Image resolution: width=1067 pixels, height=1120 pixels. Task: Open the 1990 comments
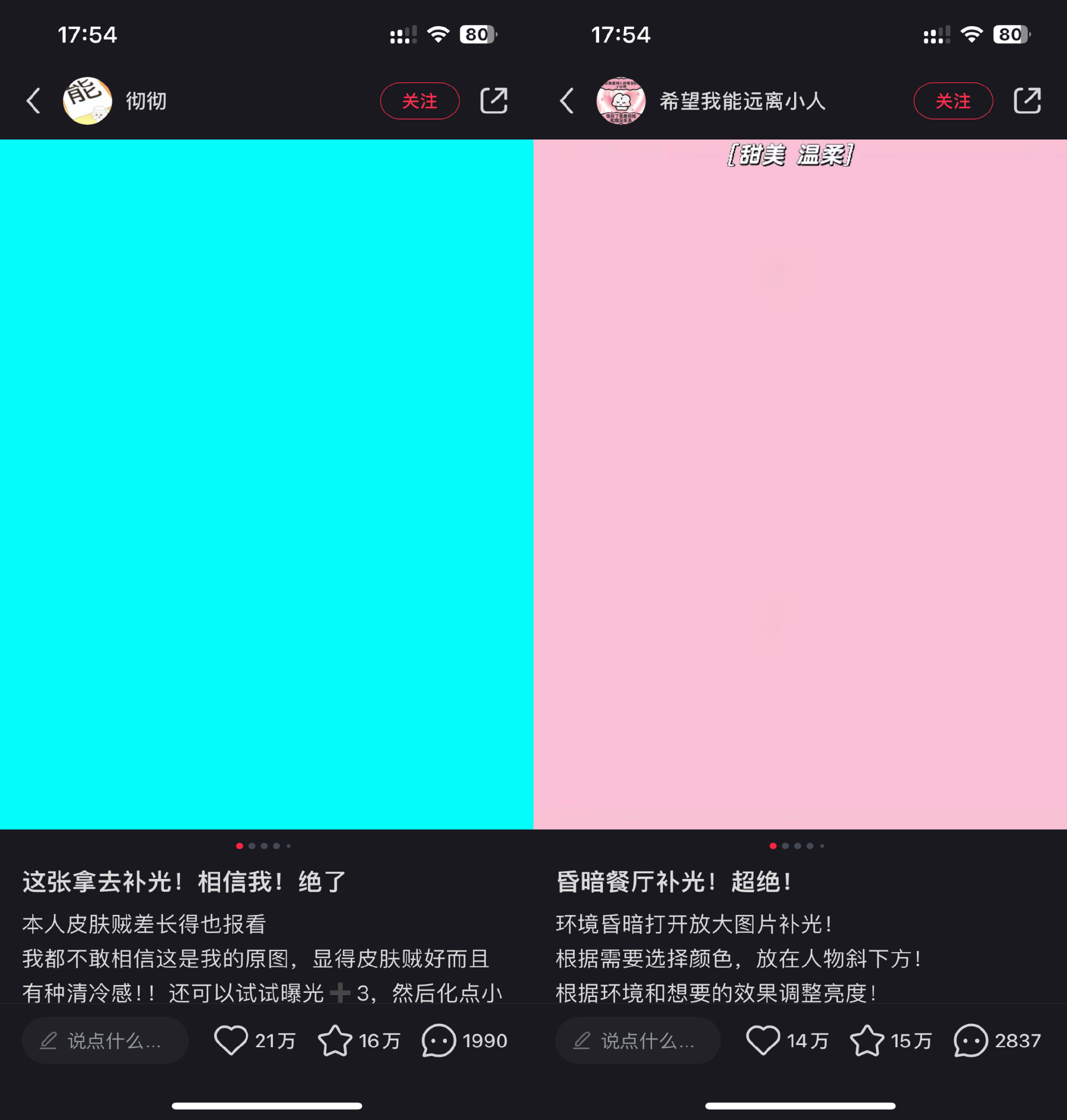click(x=438, y=1041)
